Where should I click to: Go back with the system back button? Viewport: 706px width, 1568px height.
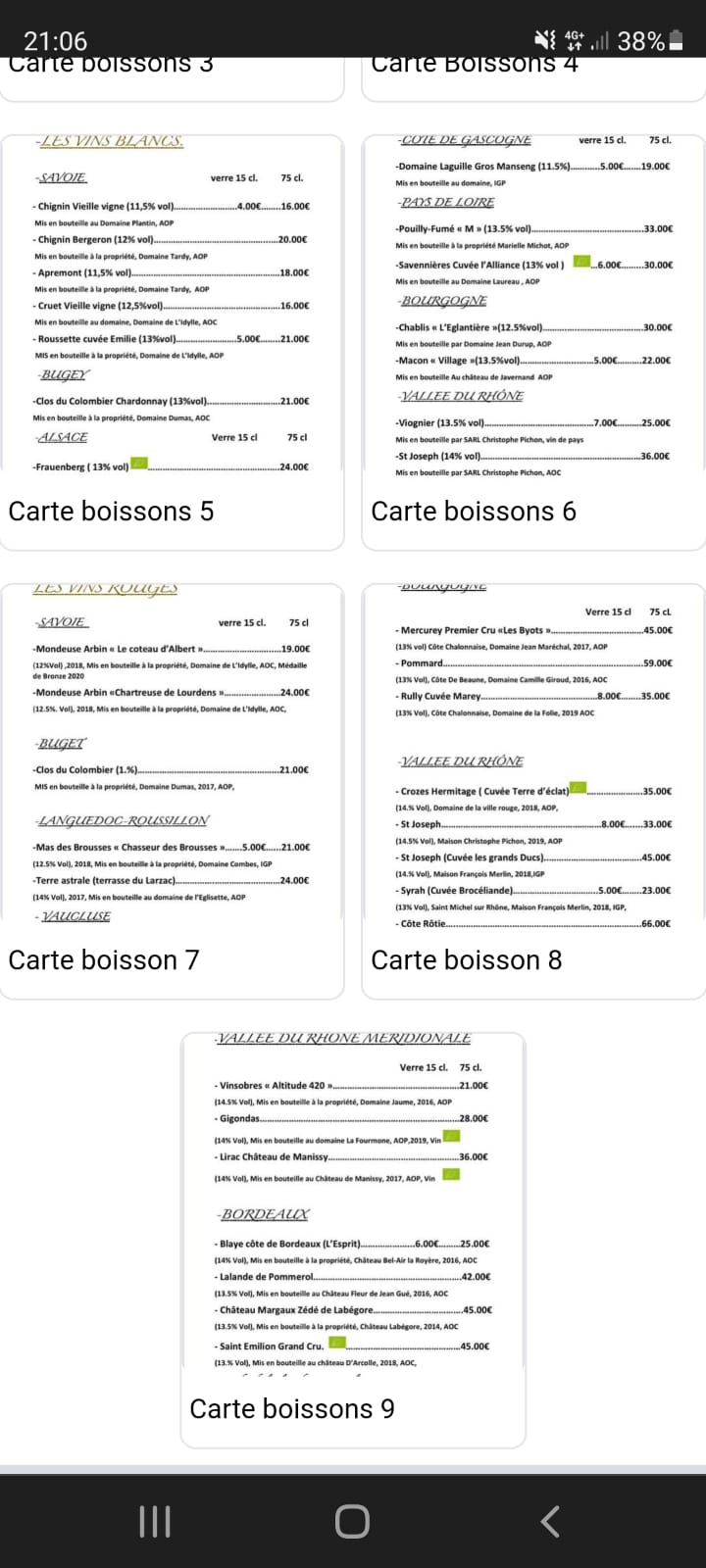550,1521
